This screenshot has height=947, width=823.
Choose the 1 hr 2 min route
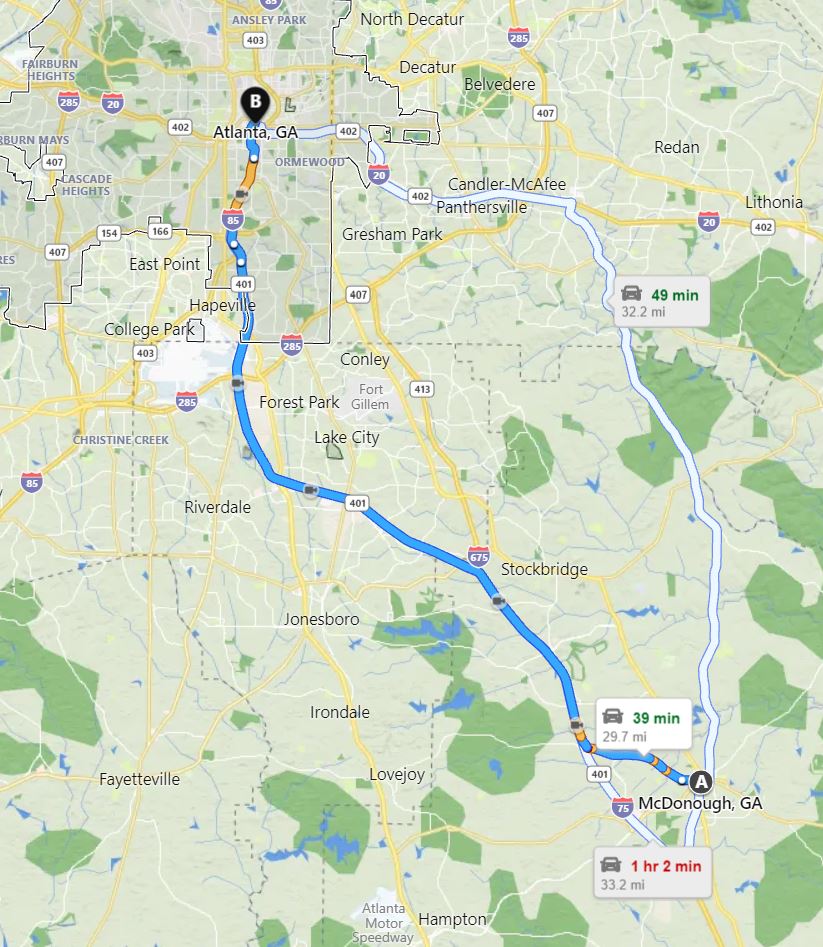(652, 873)
